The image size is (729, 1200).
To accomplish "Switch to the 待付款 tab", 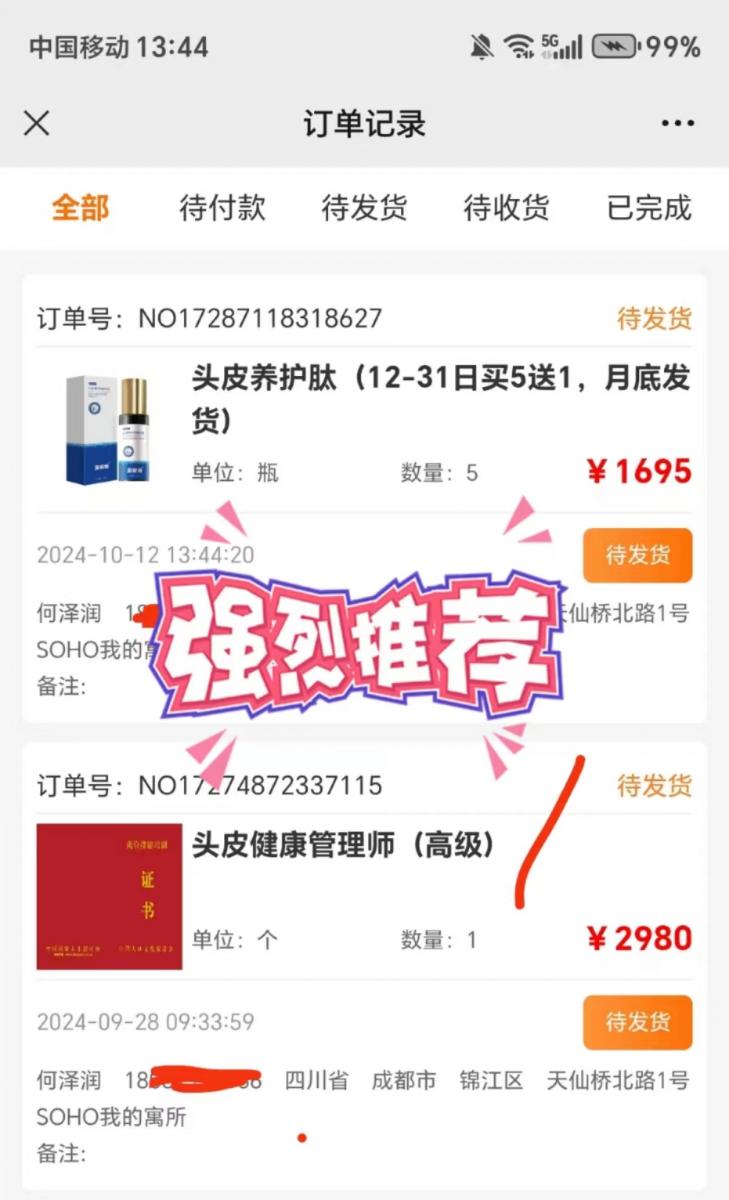I will coord(222,208).
